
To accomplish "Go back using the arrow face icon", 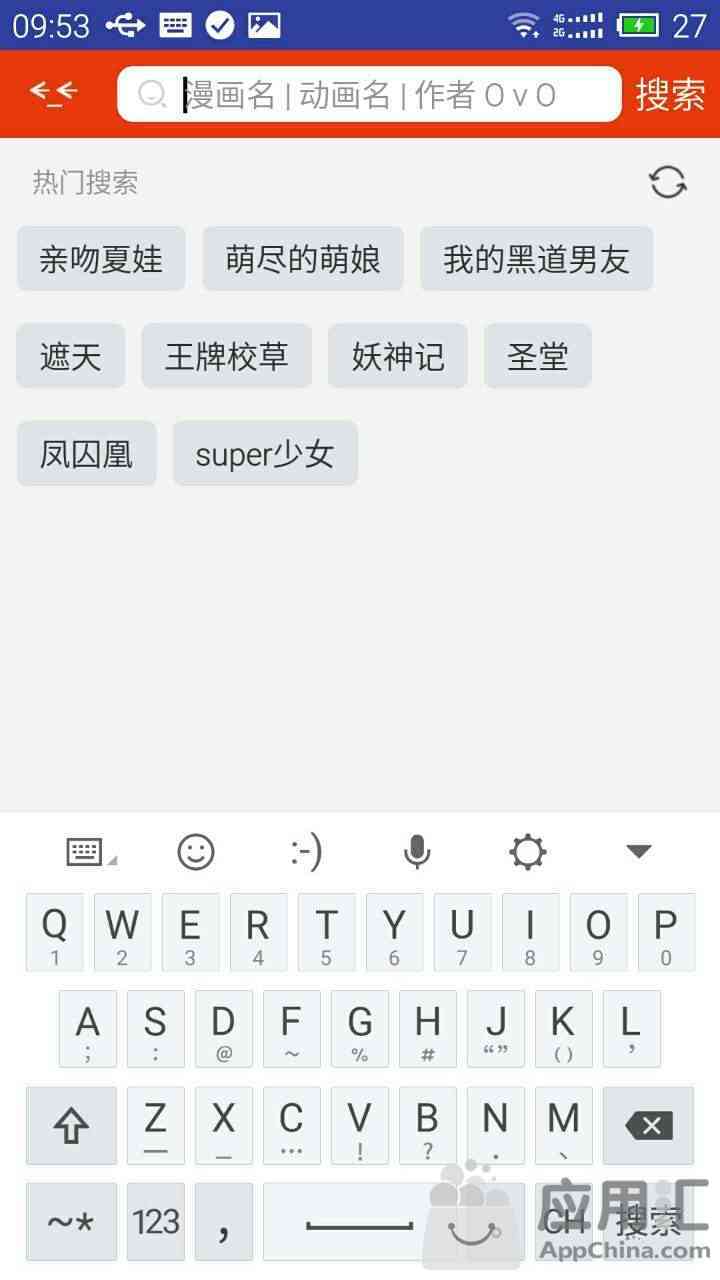I will coord(53,93).
